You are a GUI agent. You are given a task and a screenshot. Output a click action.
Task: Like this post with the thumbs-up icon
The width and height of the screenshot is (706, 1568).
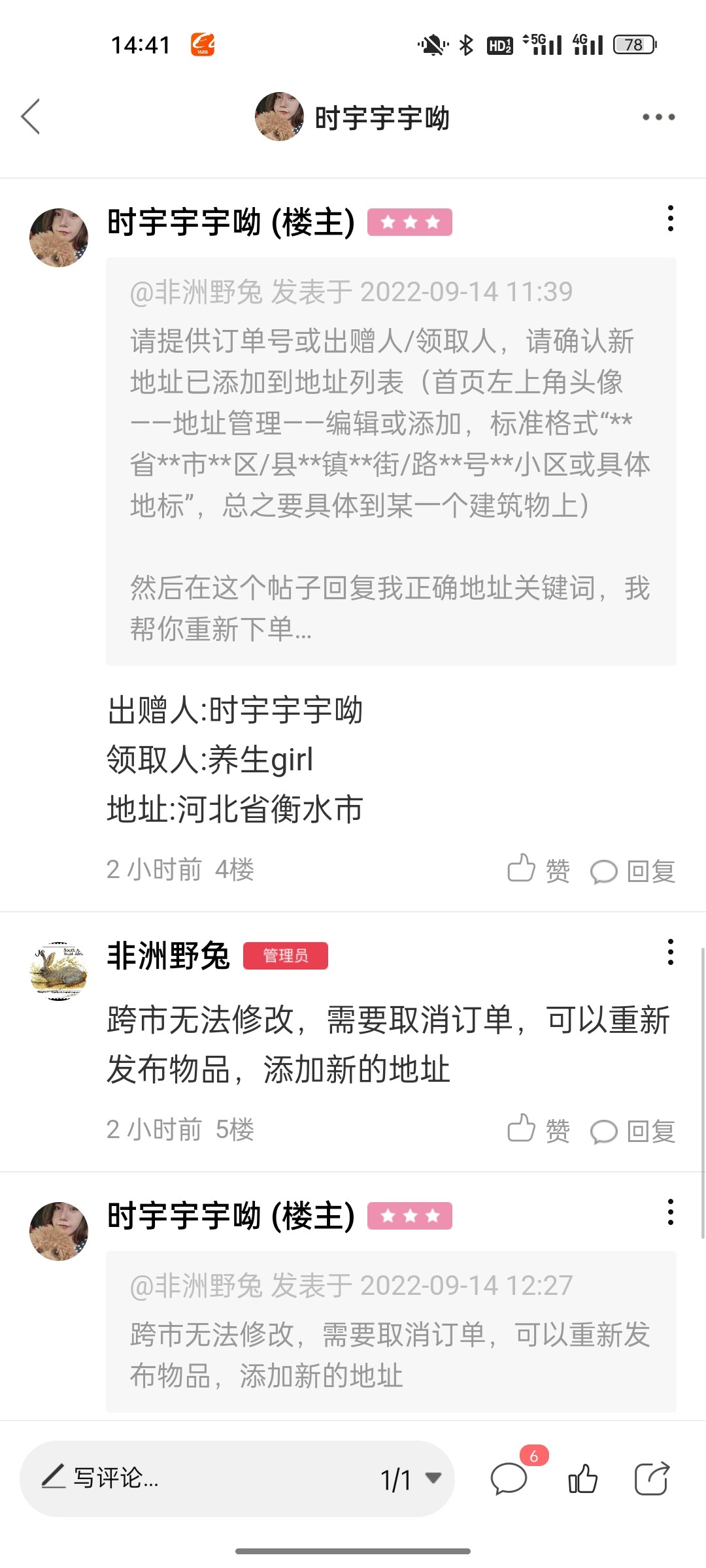click(x=582, y=1478)
